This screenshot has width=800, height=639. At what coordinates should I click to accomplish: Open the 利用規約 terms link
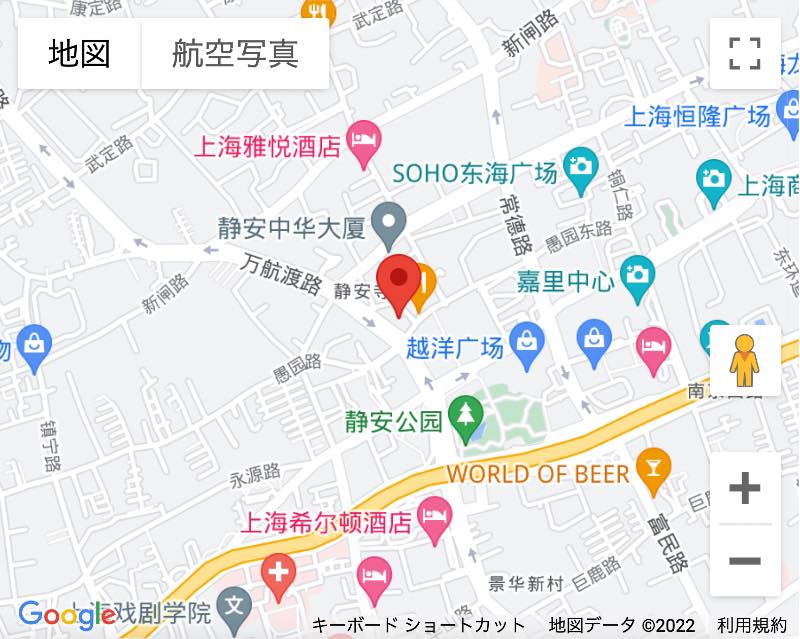(751, 626)
